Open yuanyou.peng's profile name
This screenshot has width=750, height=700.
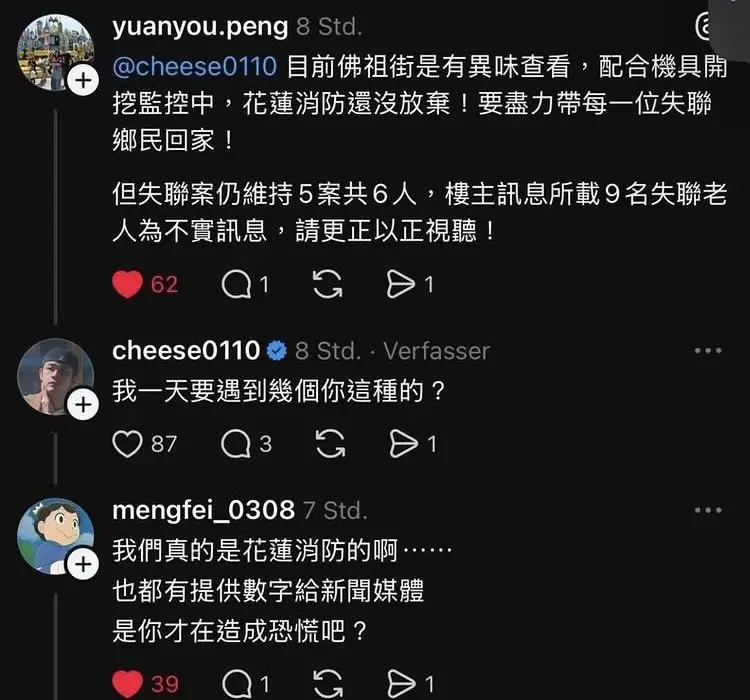coord(200,26)
